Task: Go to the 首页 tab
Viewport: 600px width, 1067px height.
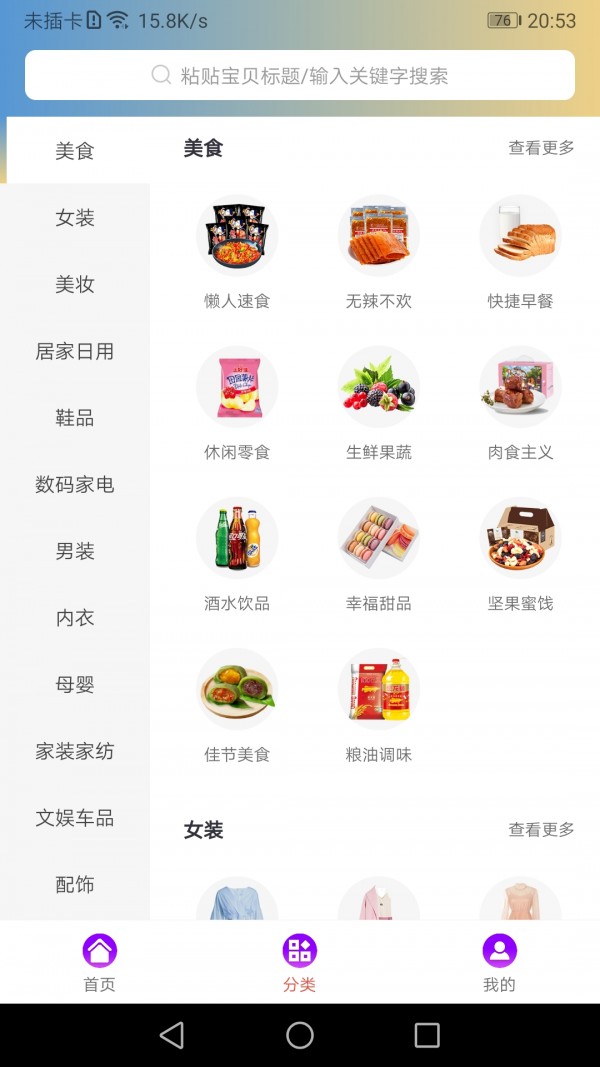Action: pyautogui.click(x=100, y=962)
